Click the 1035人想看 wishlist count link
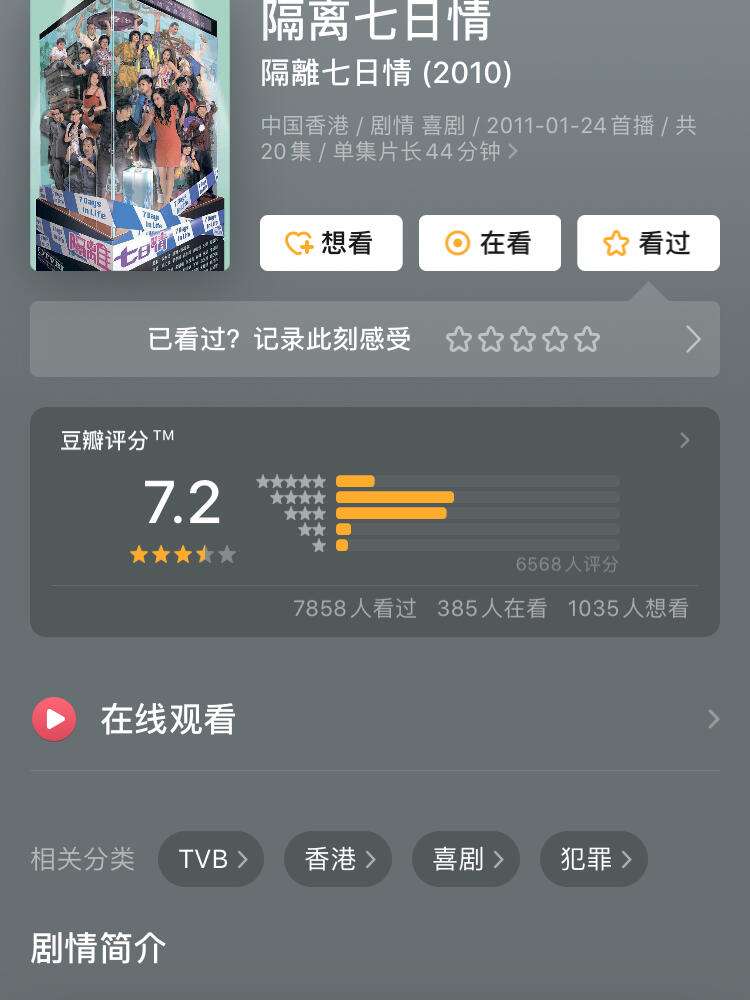The image size is (750, 1000). 627,608
